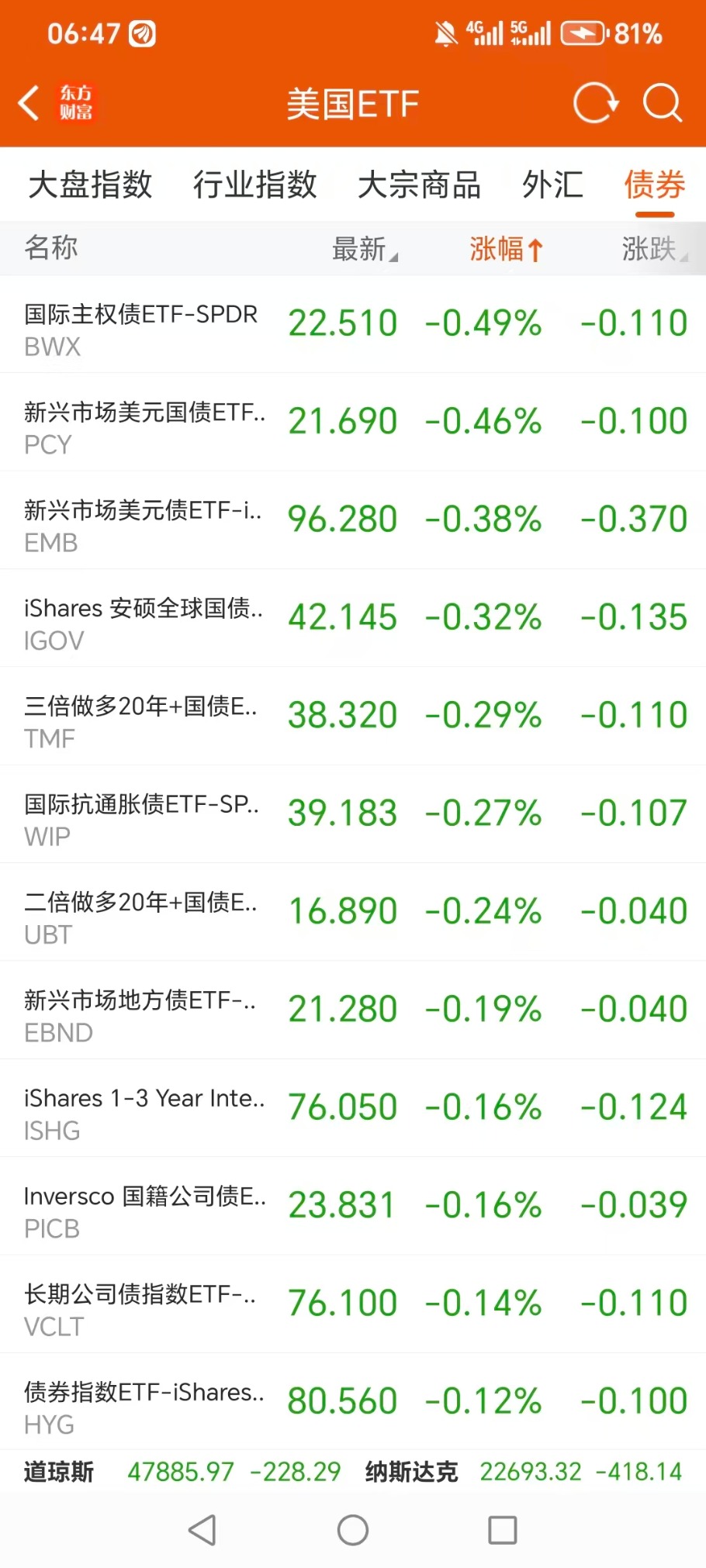Refresh the US ETF quotes
The height and width of the screenshot is (1568, 706).
[x=595, y=103]
